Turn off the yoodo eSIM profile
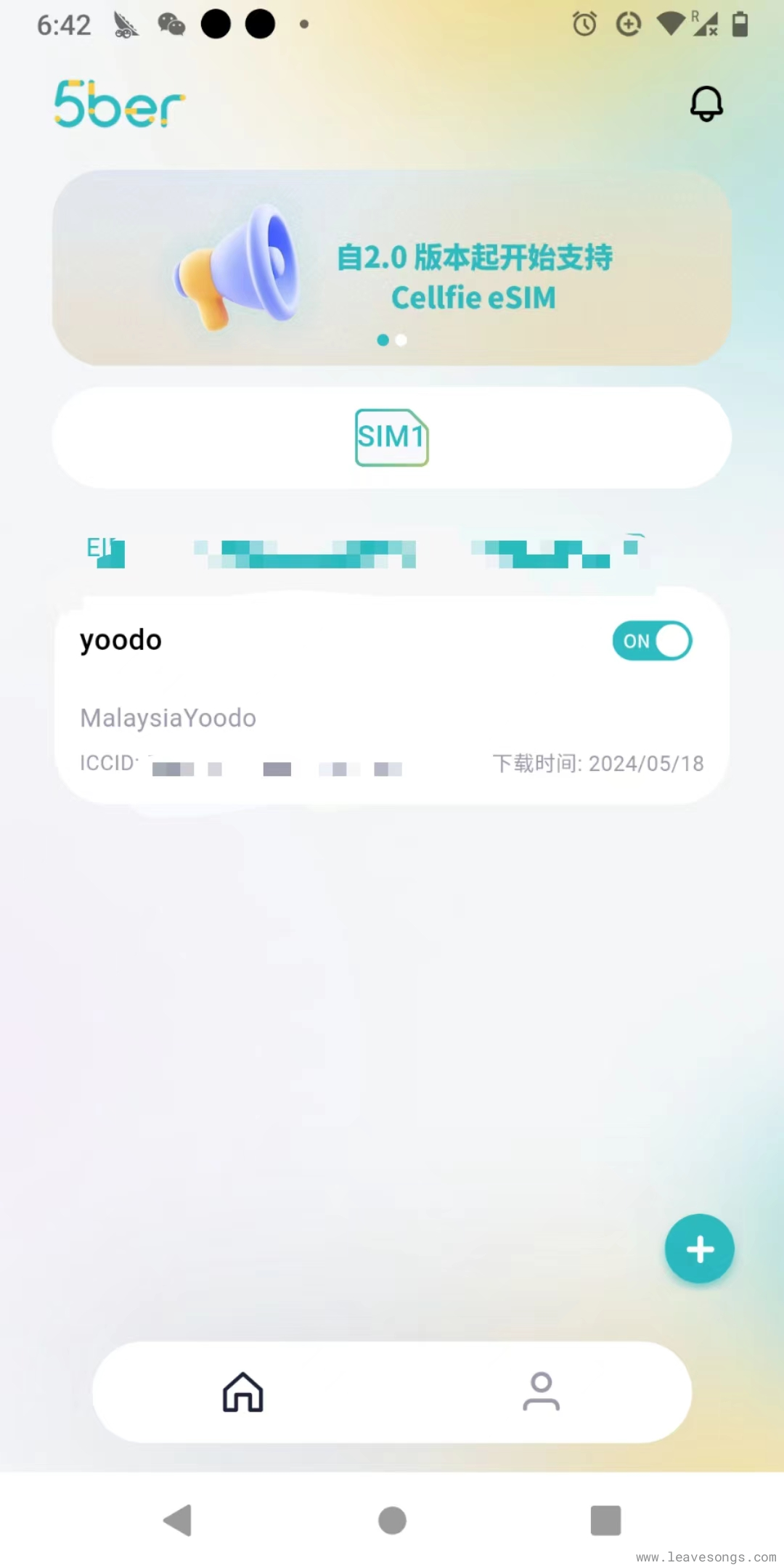Viewport: 784px width, 1568px height. 652,641
